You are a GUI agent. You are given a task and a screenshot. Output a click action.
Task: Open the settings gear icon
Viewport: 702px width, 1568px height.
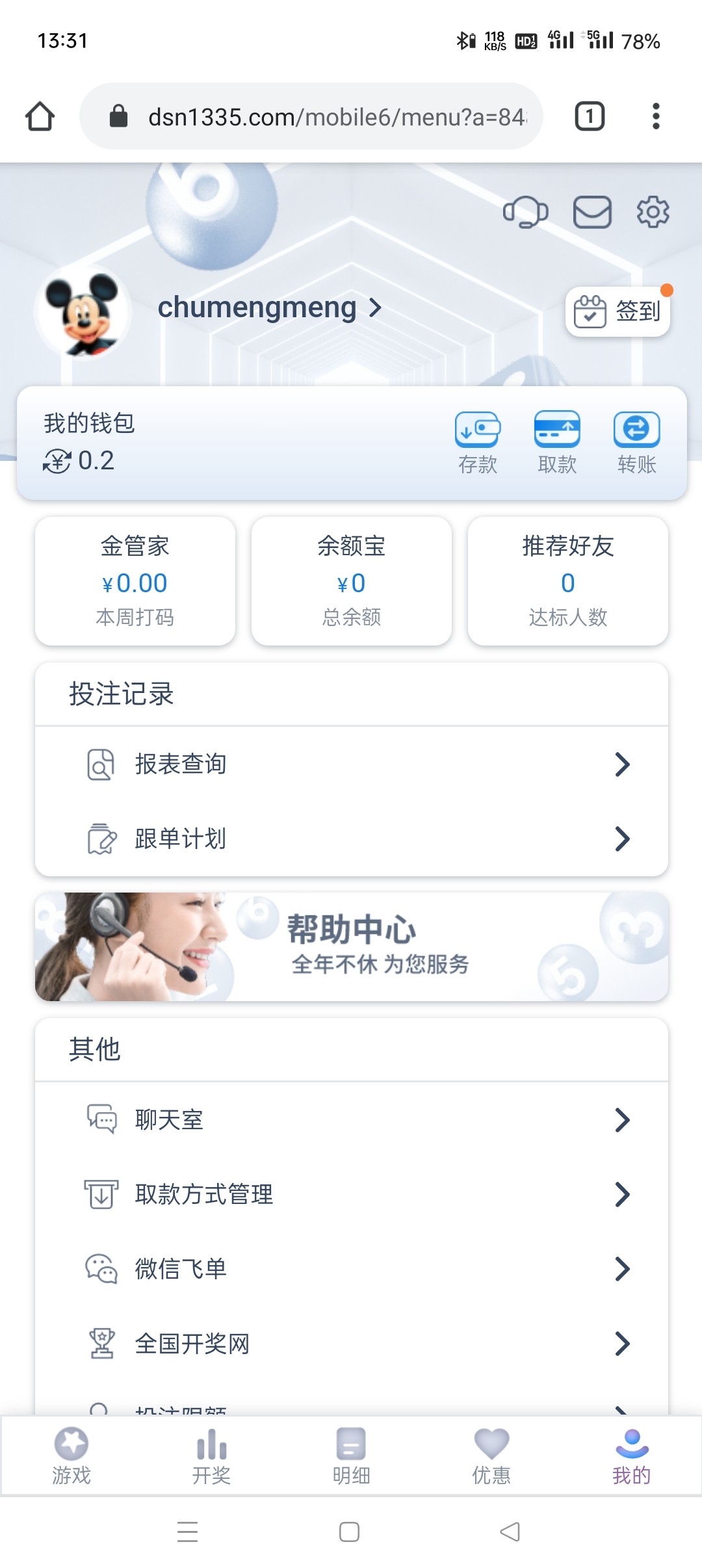[653, 212]
